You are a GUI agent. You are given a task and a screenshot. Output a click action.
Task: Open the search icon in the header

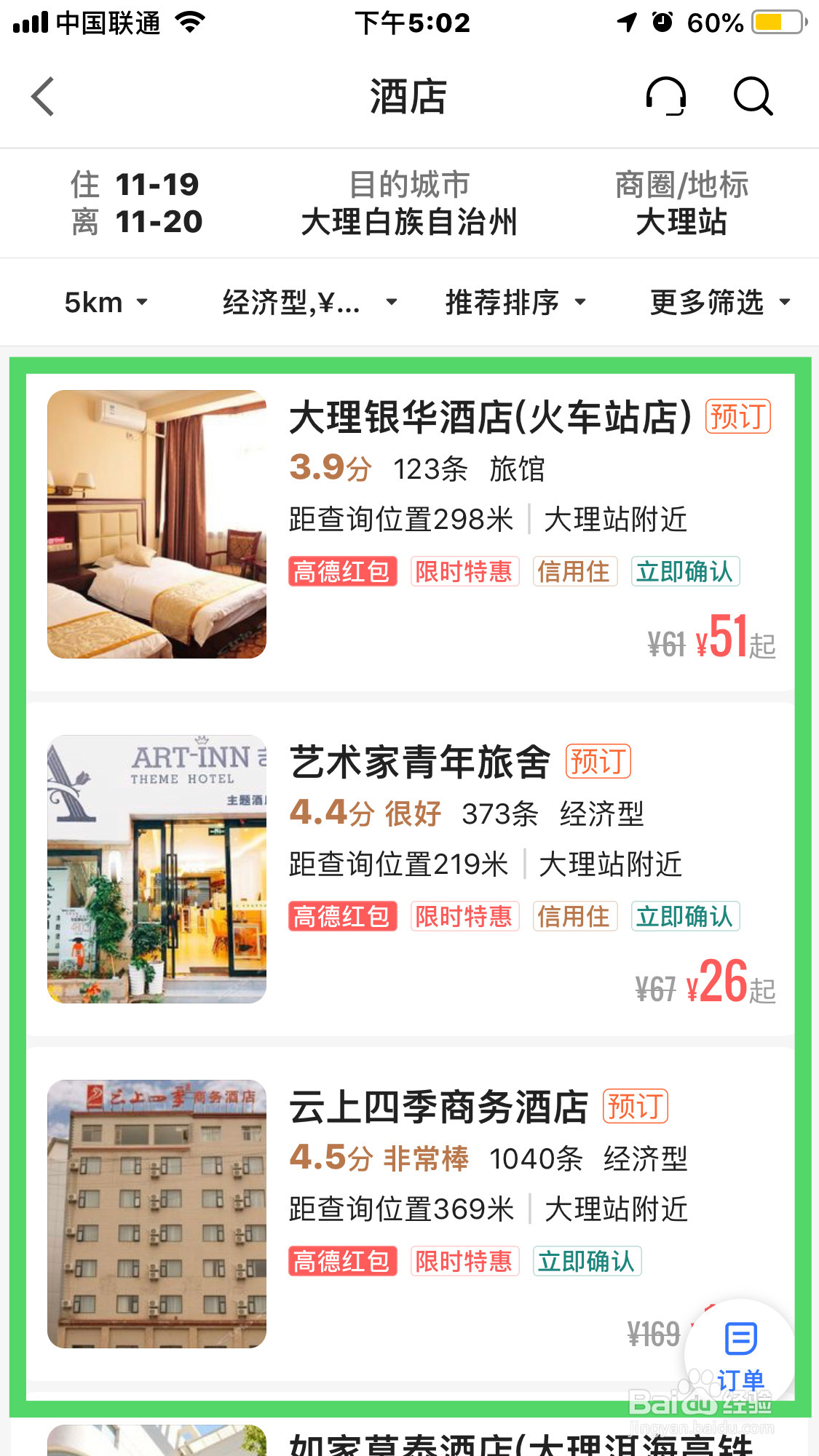753,97
